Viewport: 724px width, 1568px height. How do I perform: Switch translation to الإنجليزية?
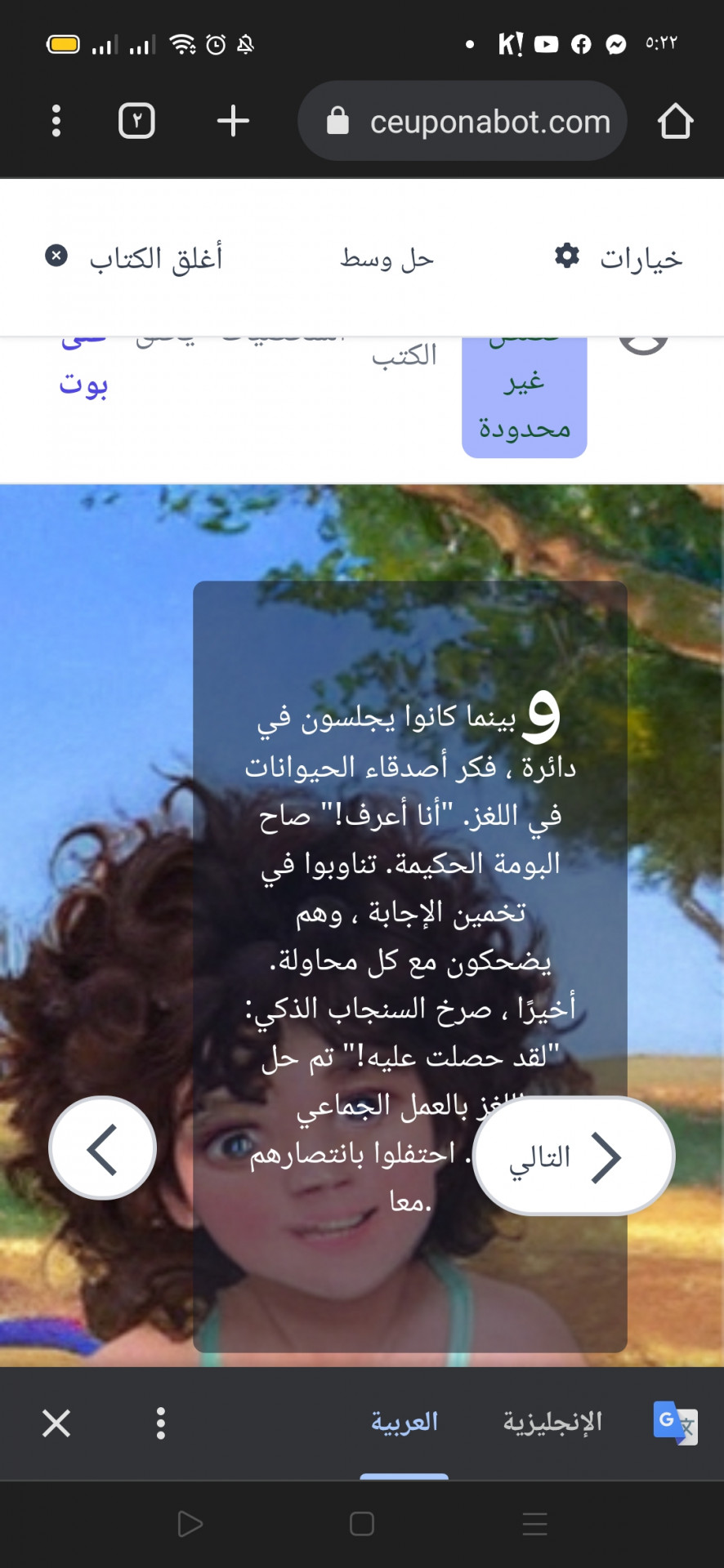pos(552,1423)
